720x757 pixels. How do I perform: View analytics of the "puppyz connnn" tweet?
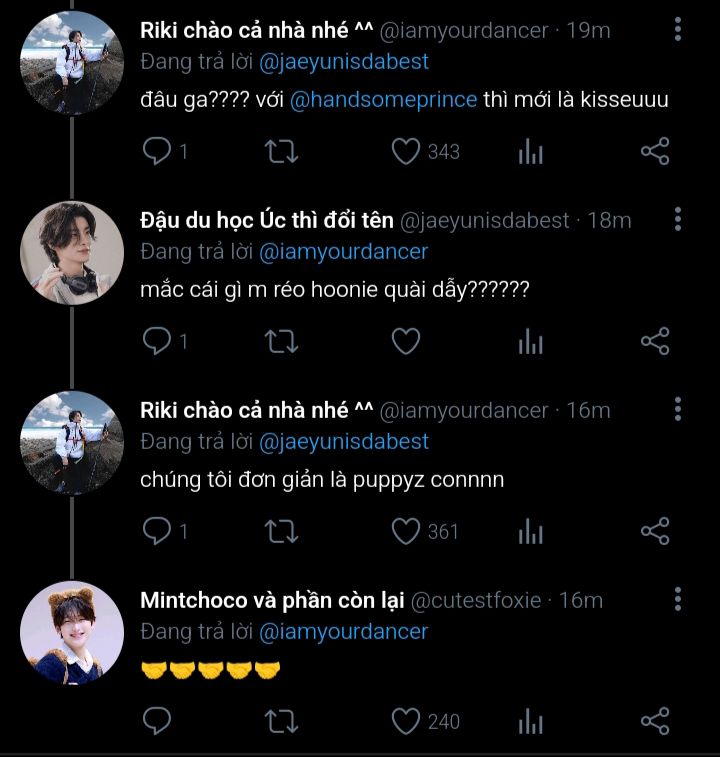click(x=531, y=532)
